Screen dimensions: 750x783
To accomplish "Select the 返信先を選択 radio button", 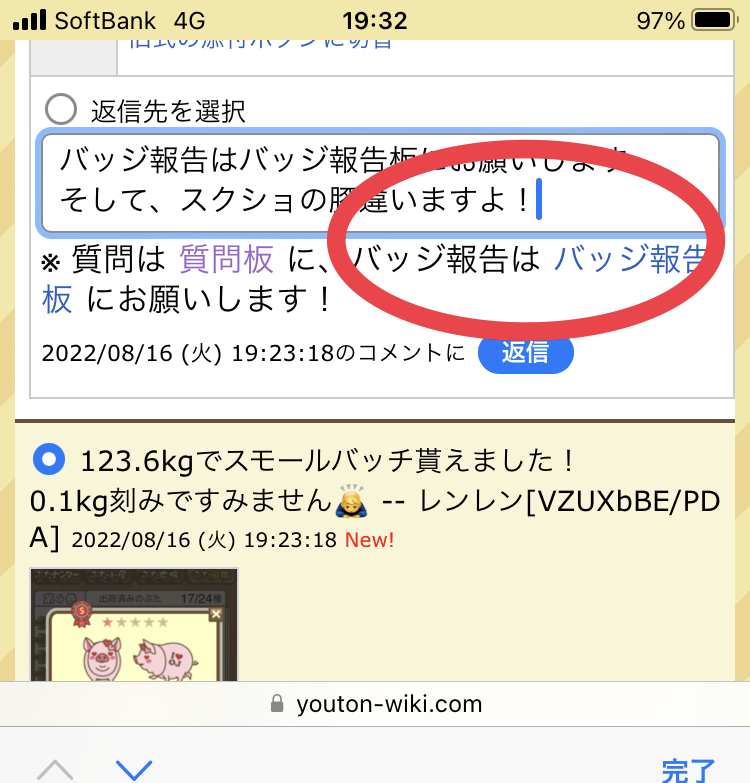I will 61,108.
